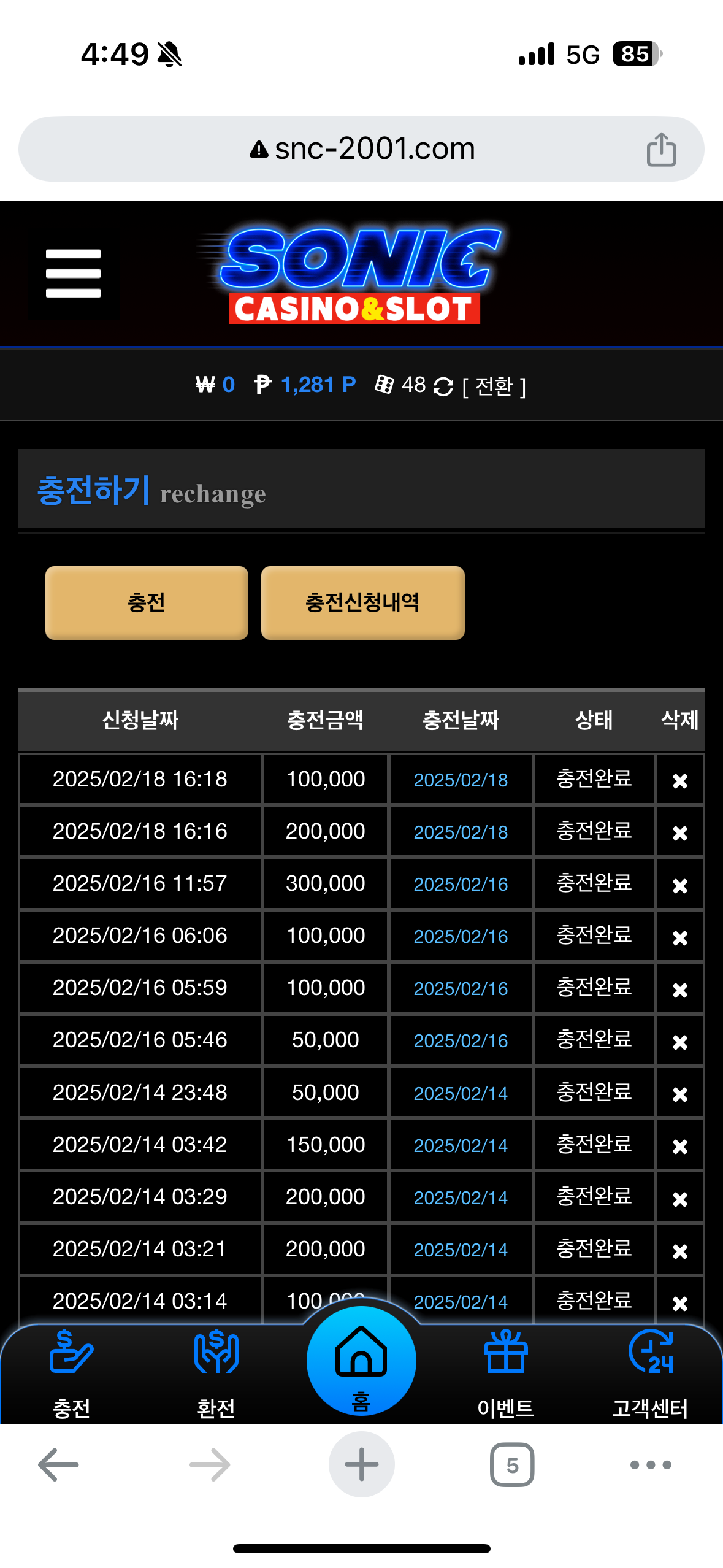Image resolution: width=723 pixels, height=1568 pixels.
Task: View the 5 open browser tabs
Action: [x=512, y=1464]
